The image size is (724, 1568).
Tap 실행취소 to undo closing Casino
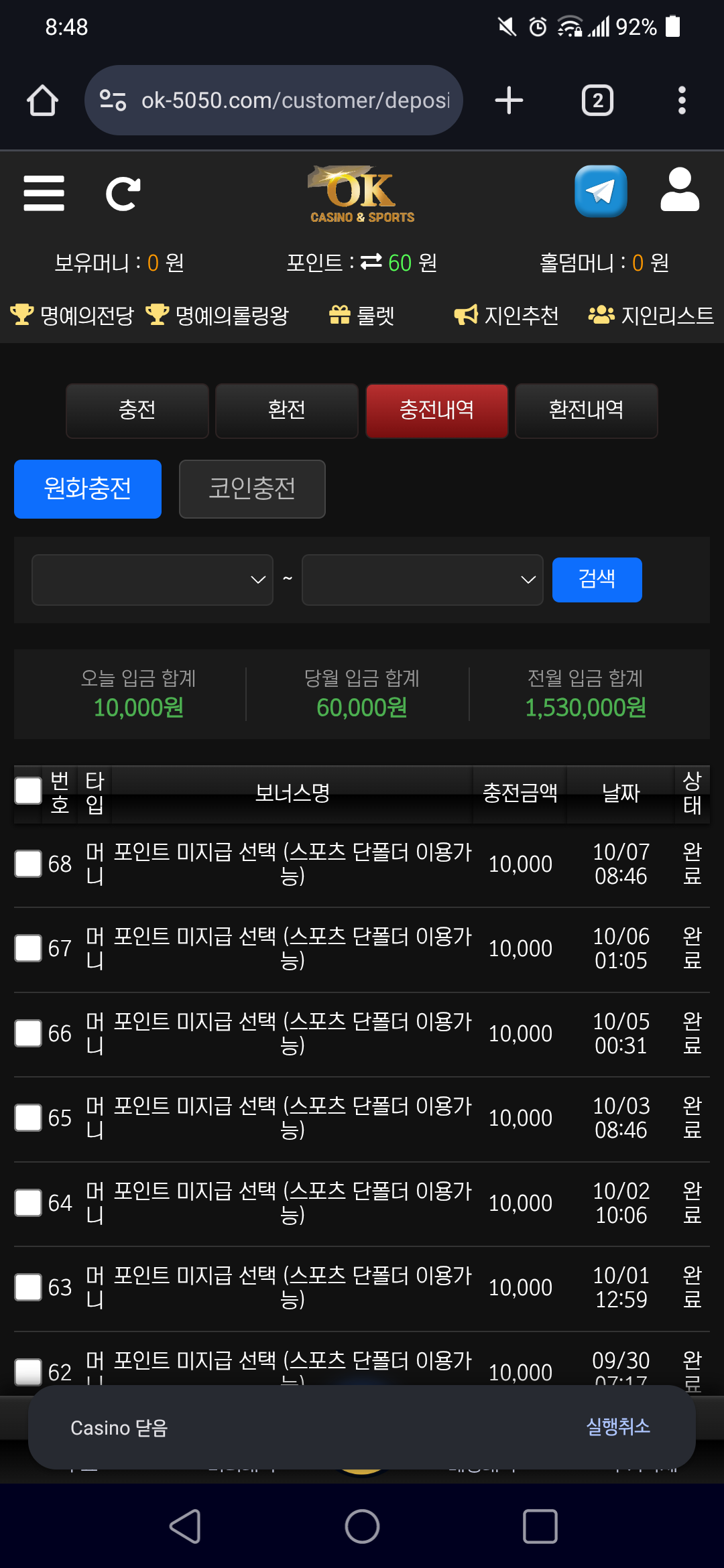click(x=618, y=1427)
